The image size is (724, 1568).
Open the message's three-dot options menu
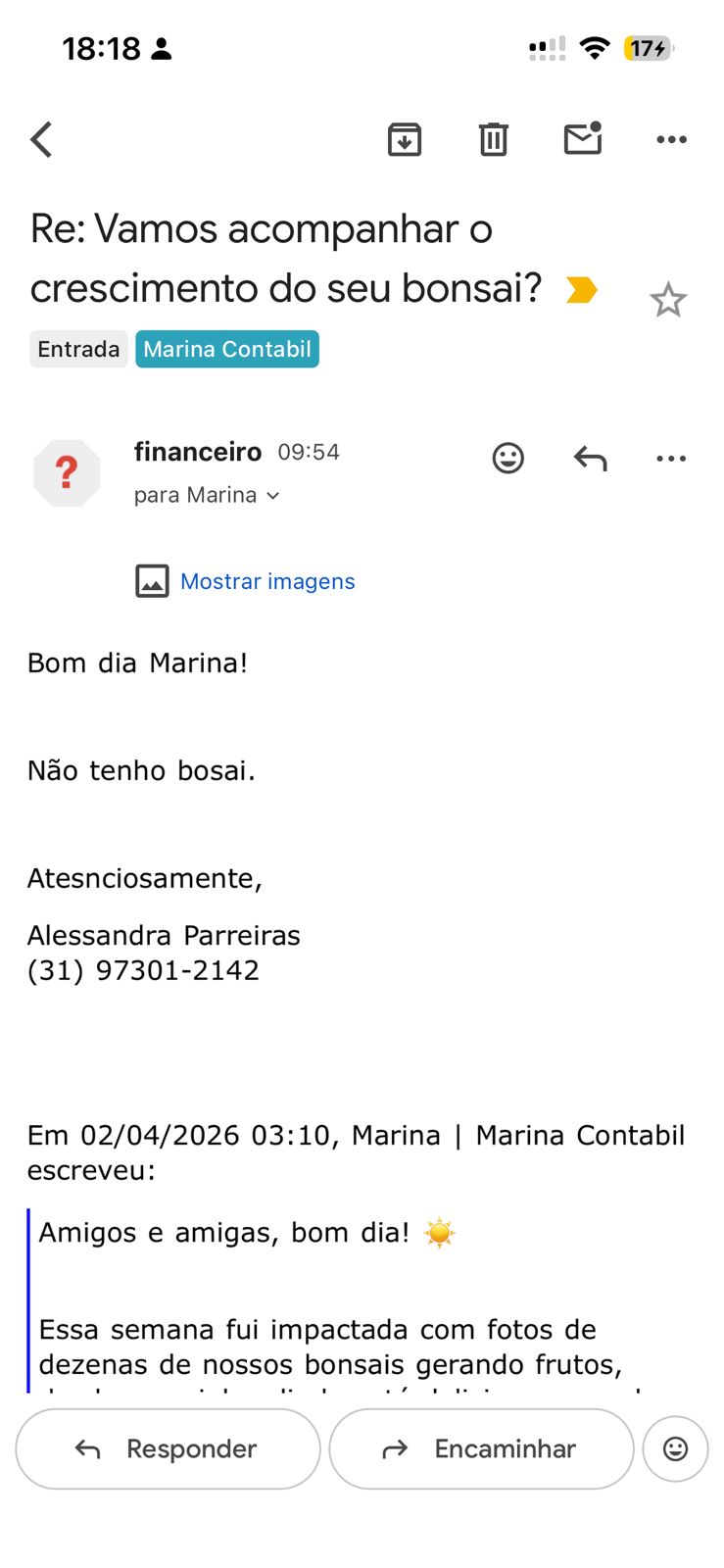[671, 458]
